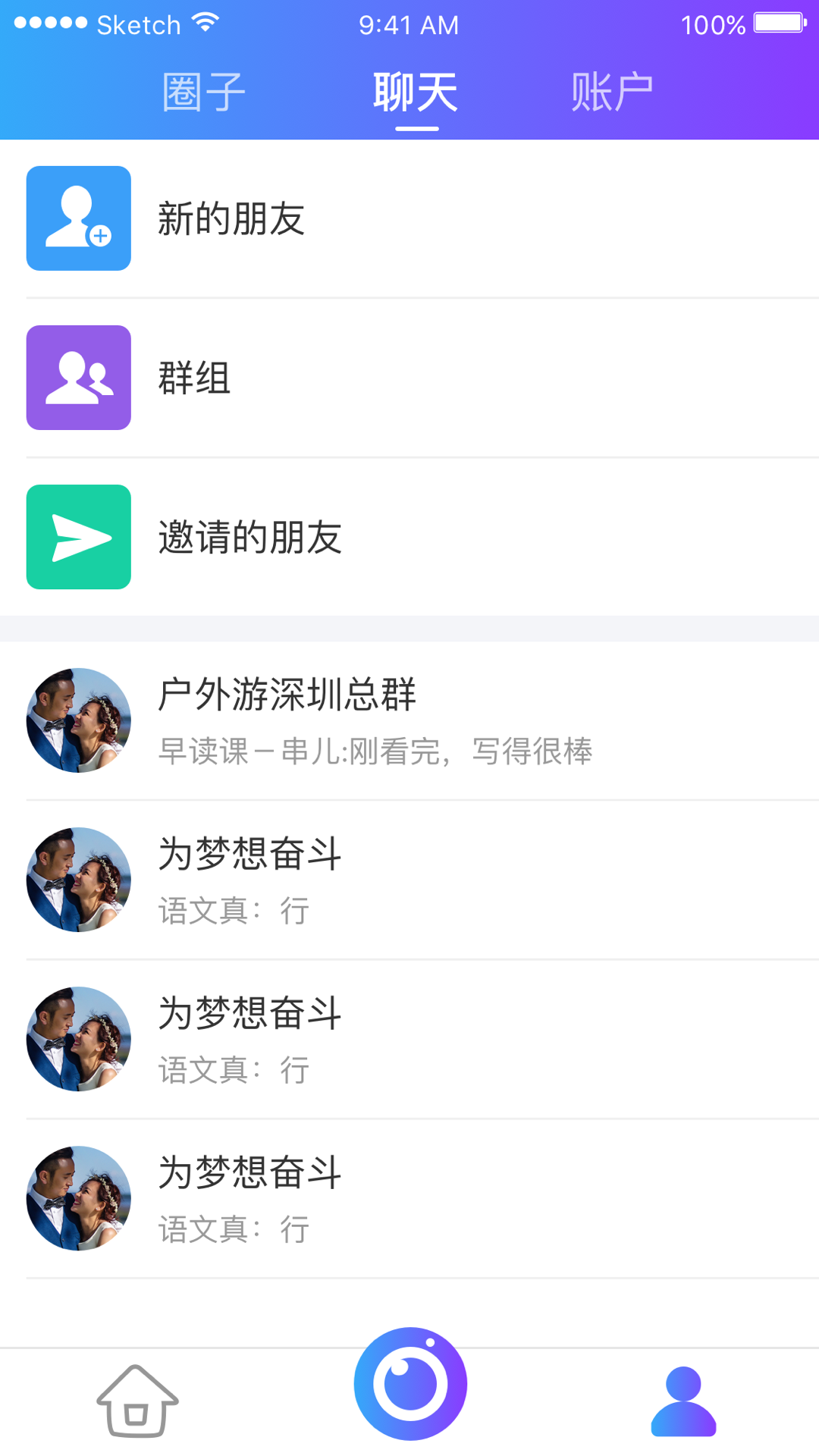Go to the home tab in the bottom bar
The image size is (819, 1456).
[x=137, y=1401]
